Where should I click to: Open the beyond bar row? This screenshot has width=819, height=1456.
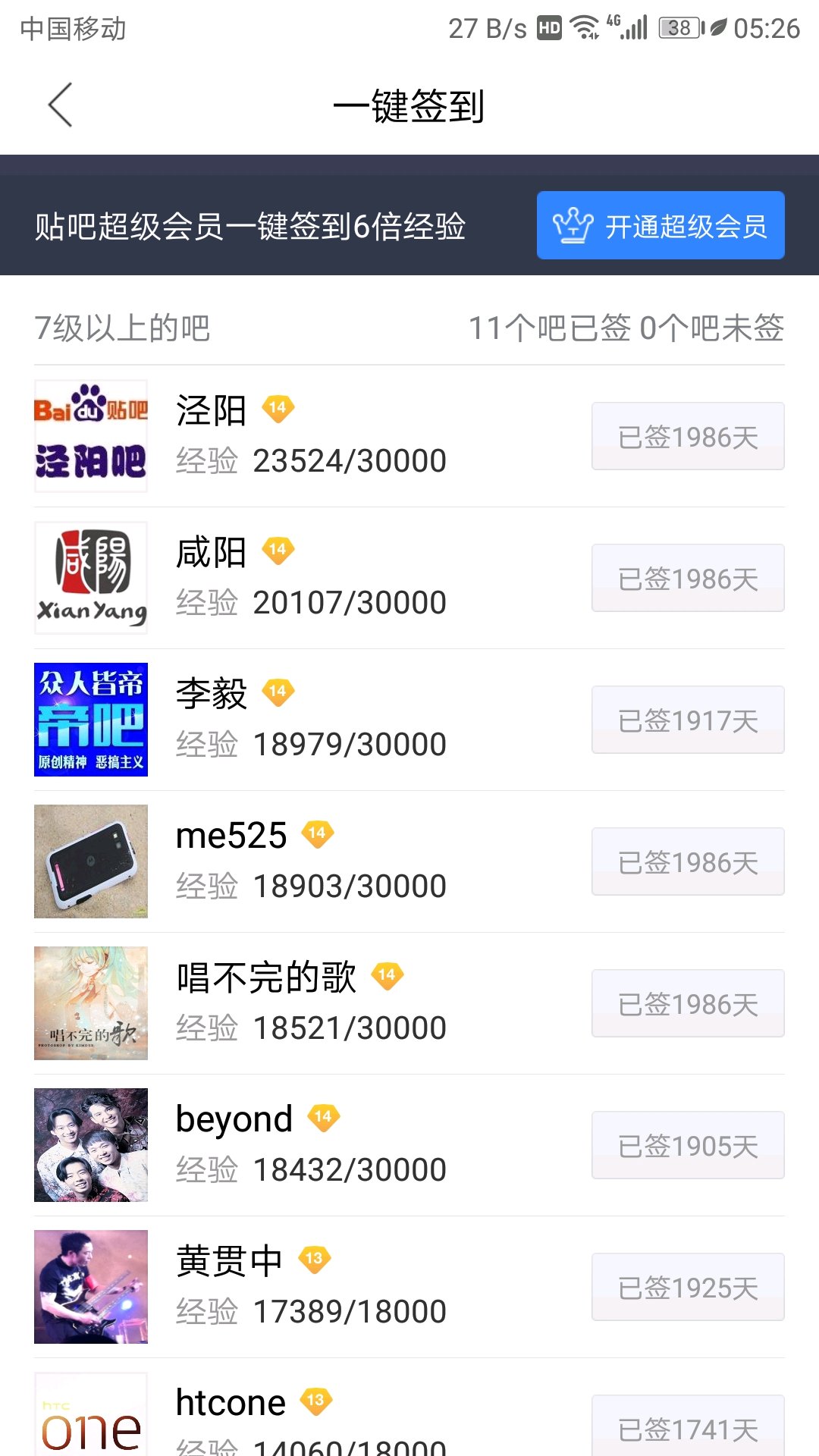pyautogui.click(x=311, y=1145)
